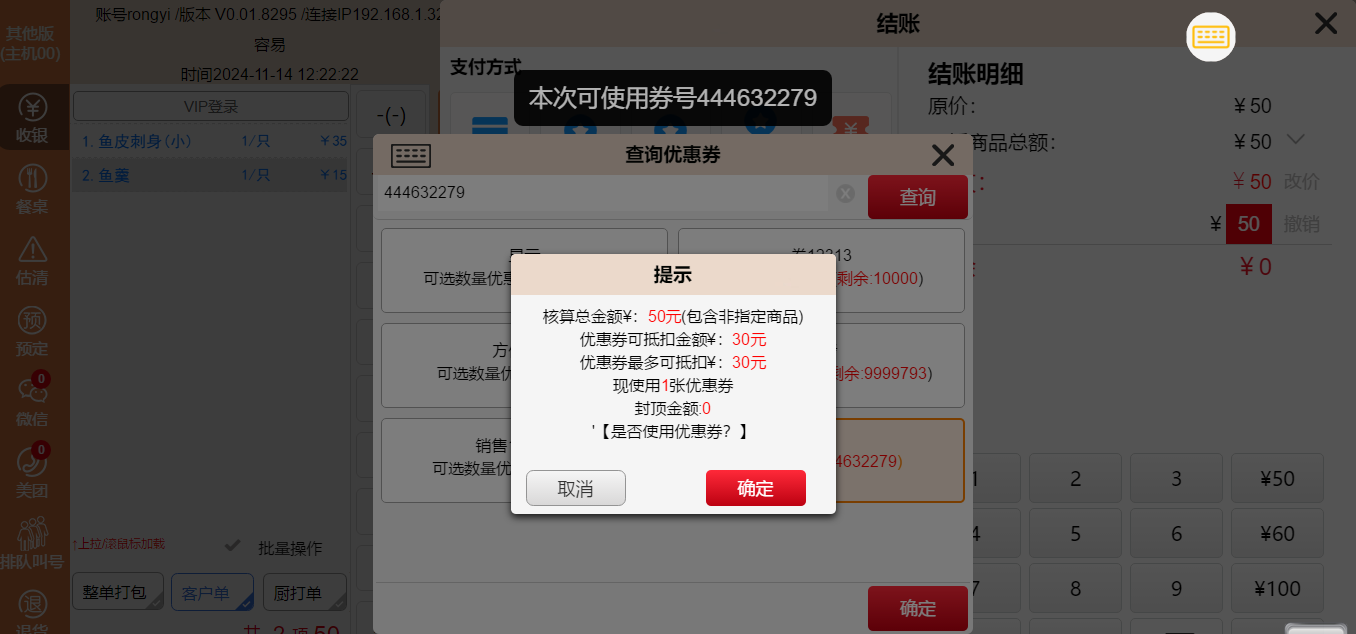Tap the ¥100 quick amount key

1277,589
